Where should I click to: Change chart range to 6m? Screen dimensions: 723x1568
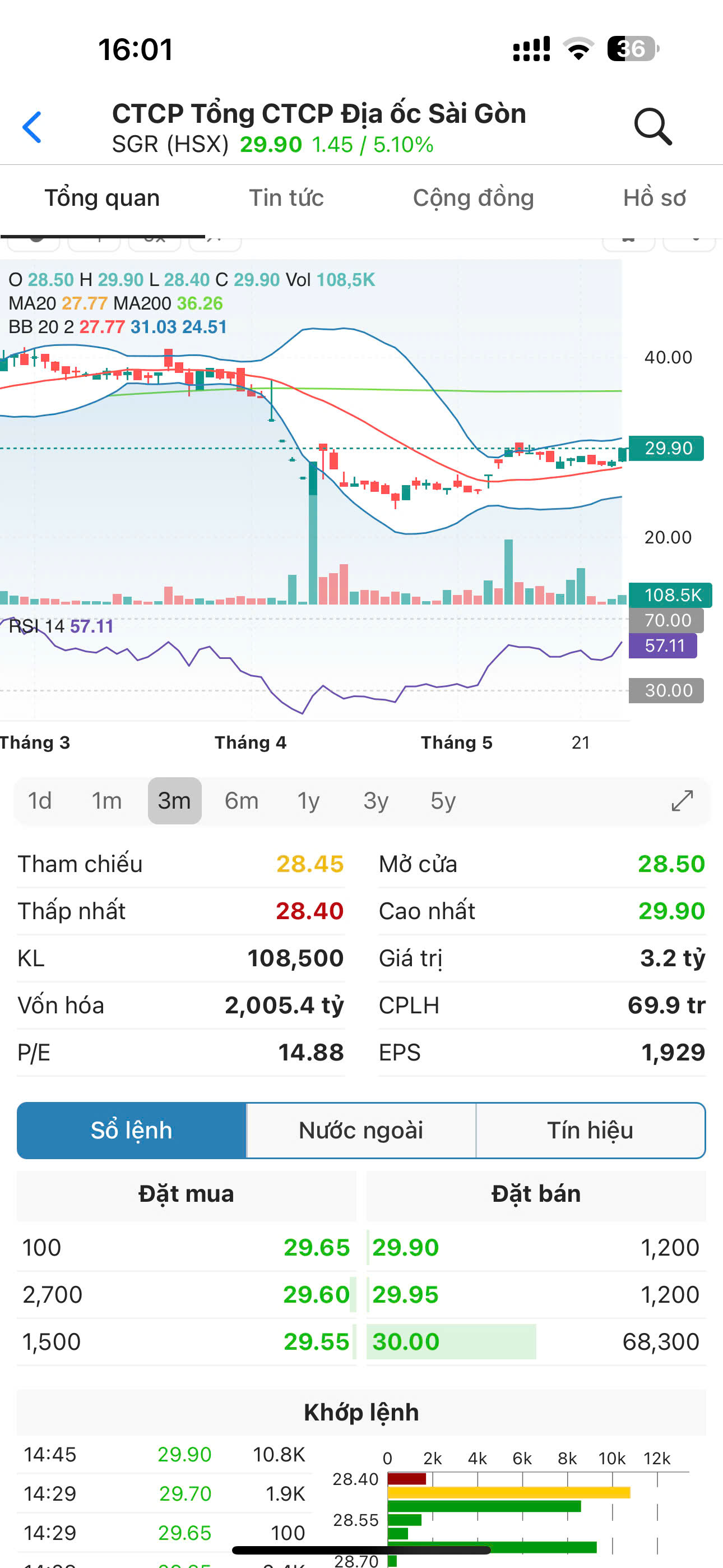point(241,801)
